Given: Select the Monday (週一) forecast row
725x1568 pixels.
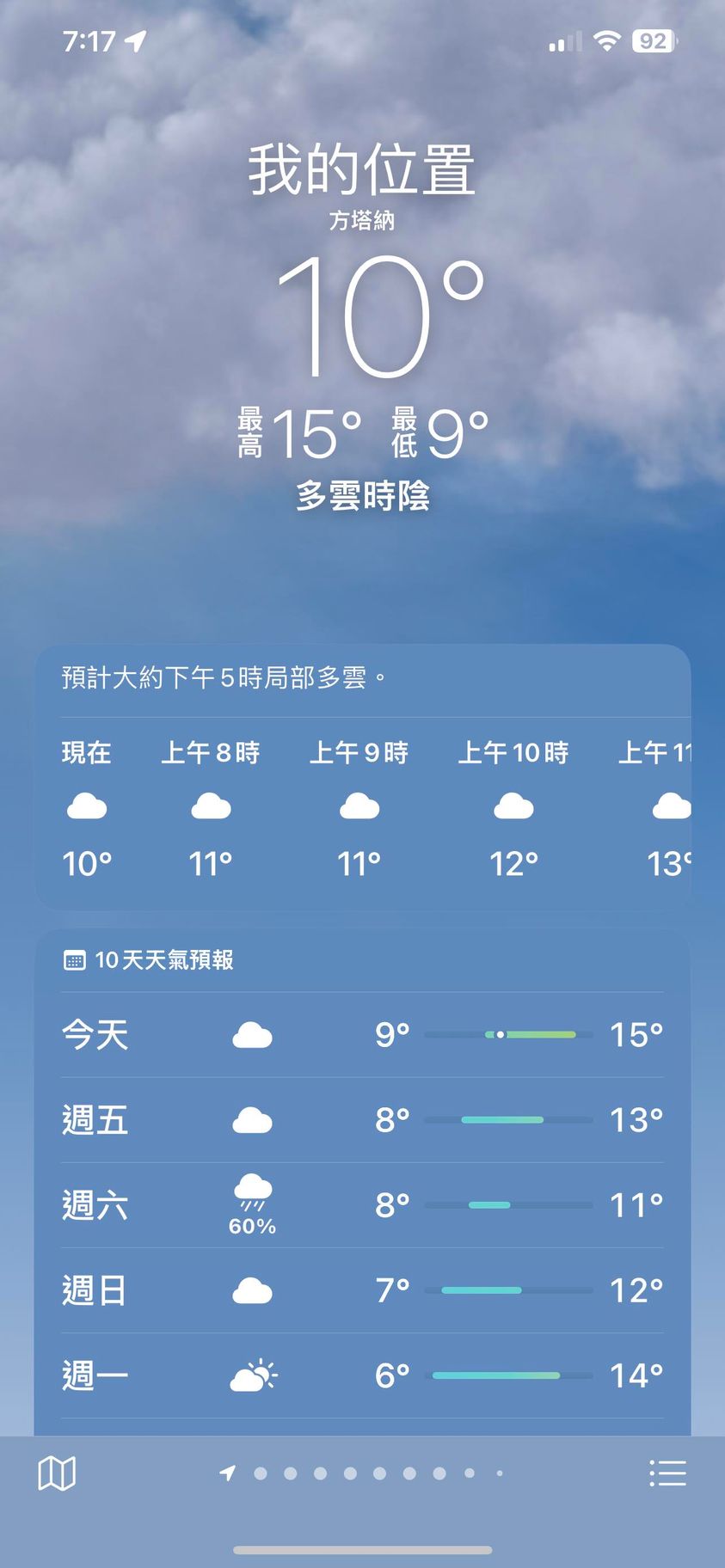Looking at the screenshot, I should tap(362, 1375).
